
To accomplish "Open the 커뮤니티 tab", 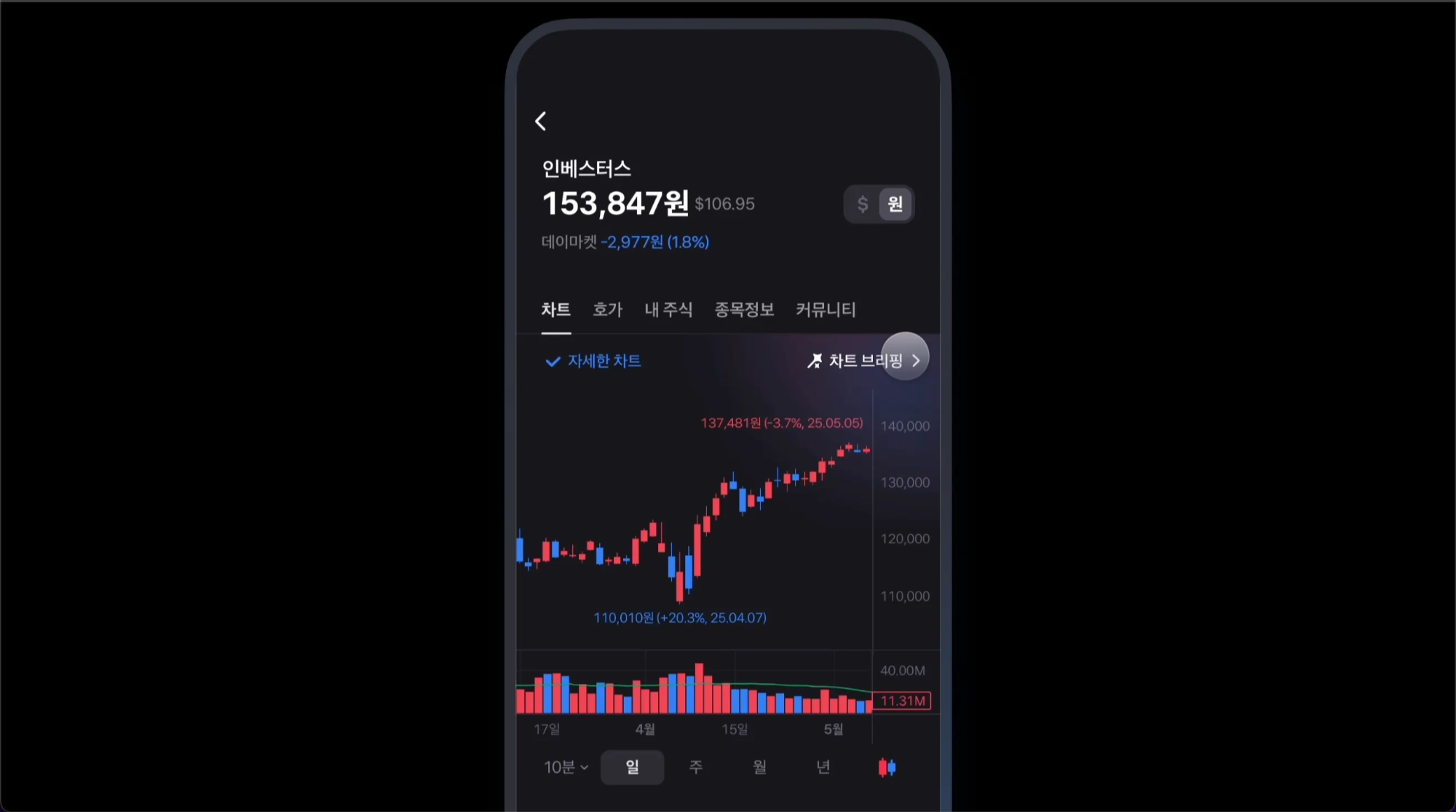I will pyautogui.click(x=826, y=310).
